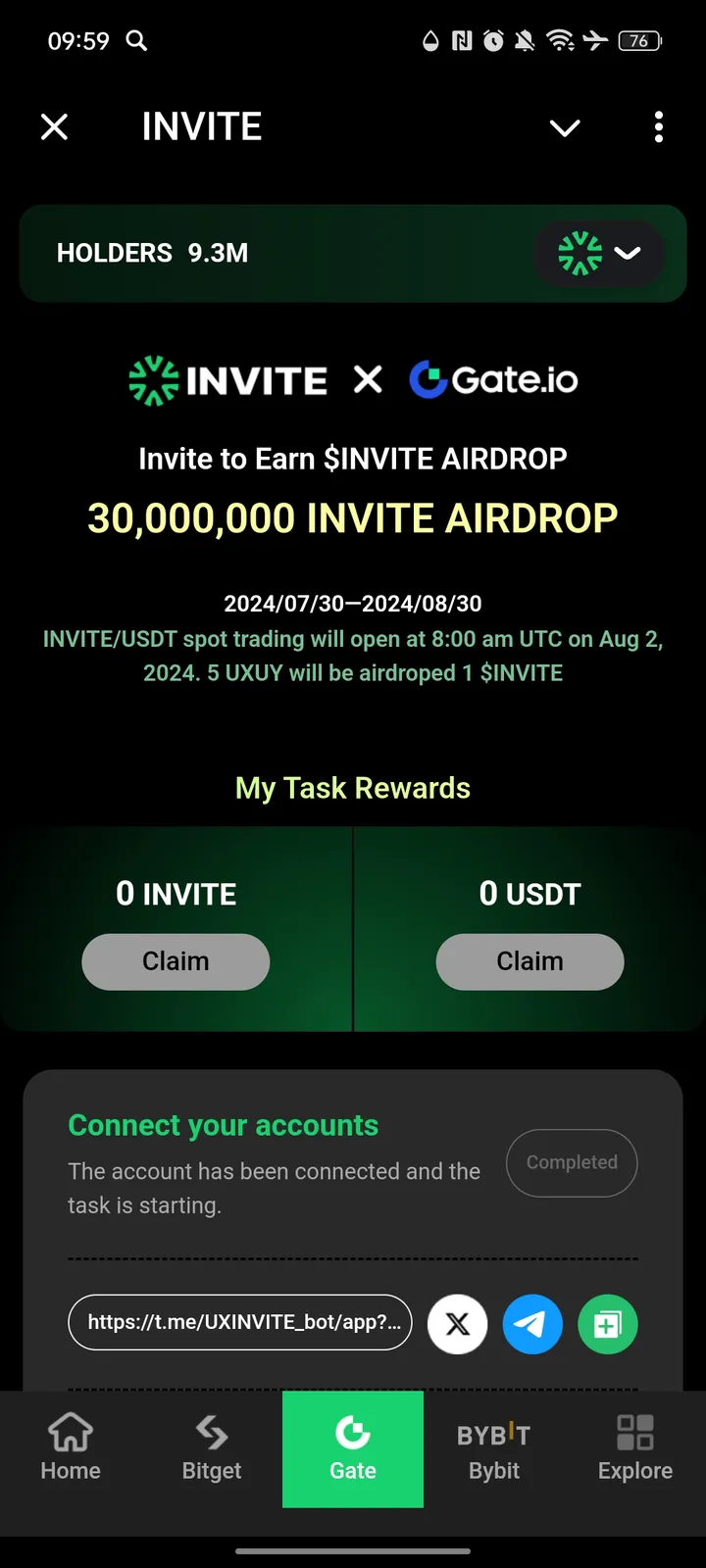Viewport: 706px width, 1568px height.
Task: Open the Explore section
Action: click(x=634, y=1450)
